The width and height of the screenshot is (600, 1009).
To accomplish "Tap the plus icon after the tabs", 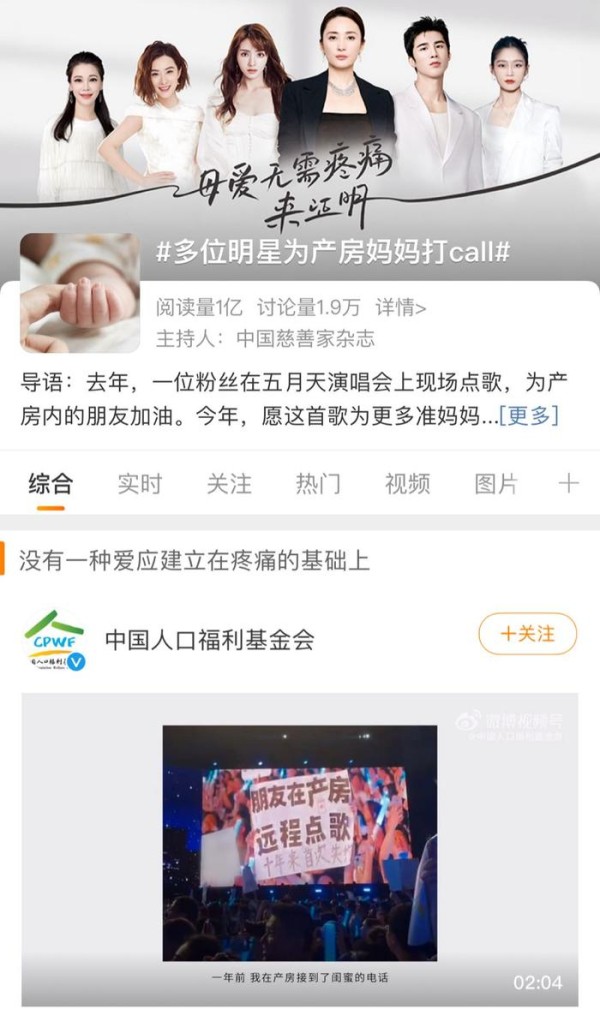I will point(568,483).
